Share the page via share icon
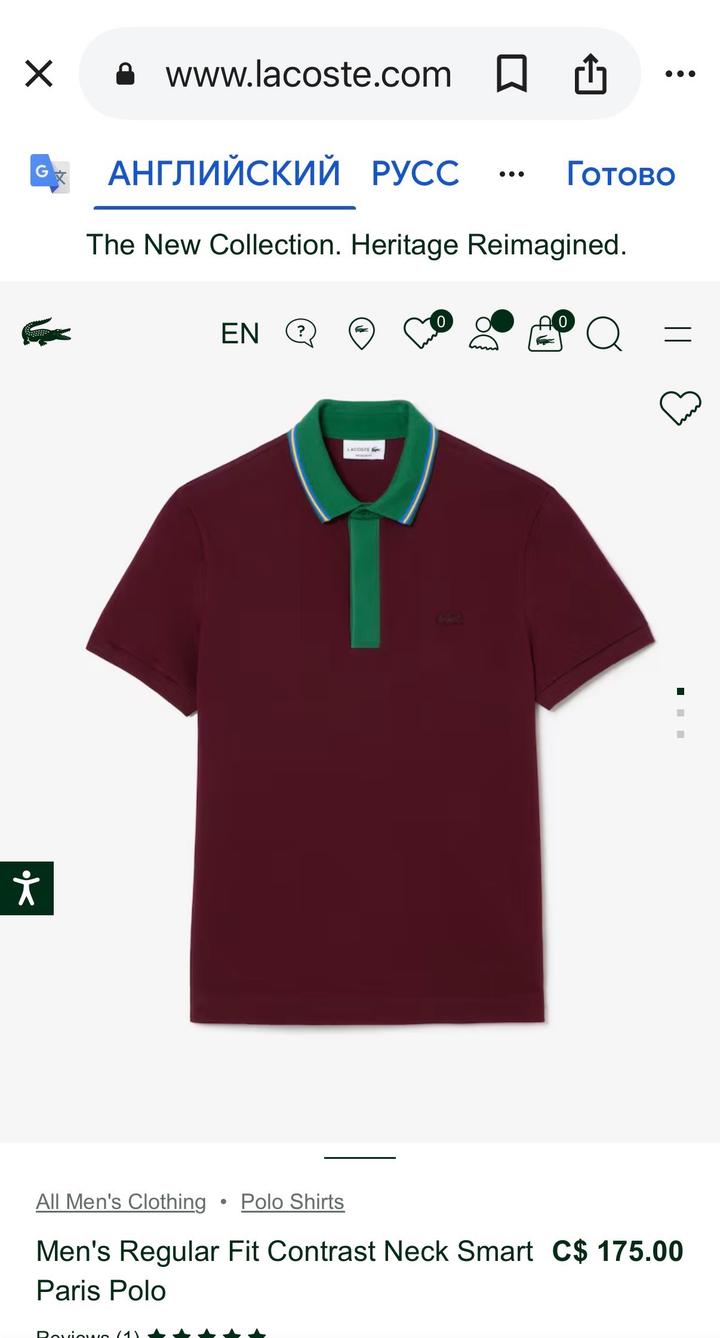This screenshot has width=720, height=1338. 590,74
